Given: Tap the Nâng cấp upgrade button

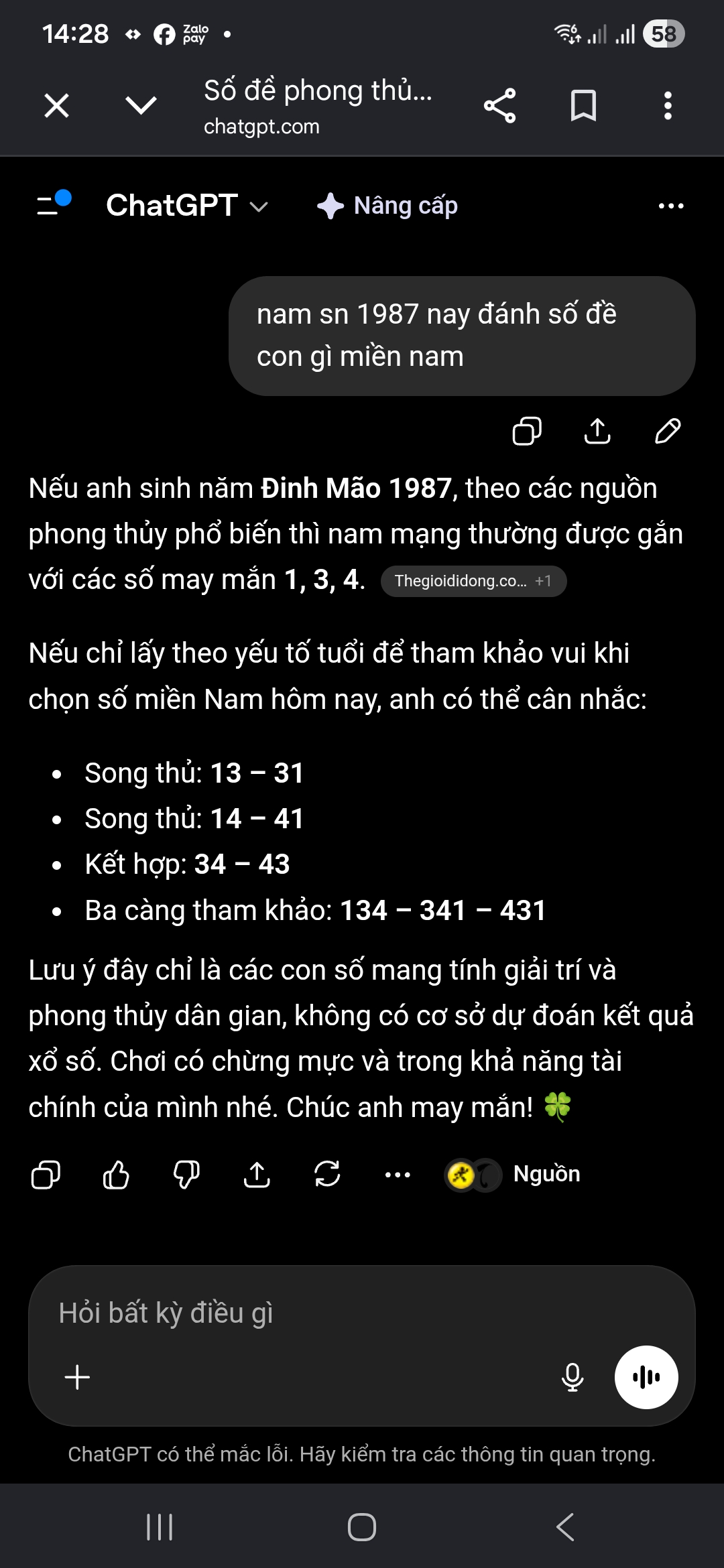Looking at the screenshot, I should coord(387,206).
